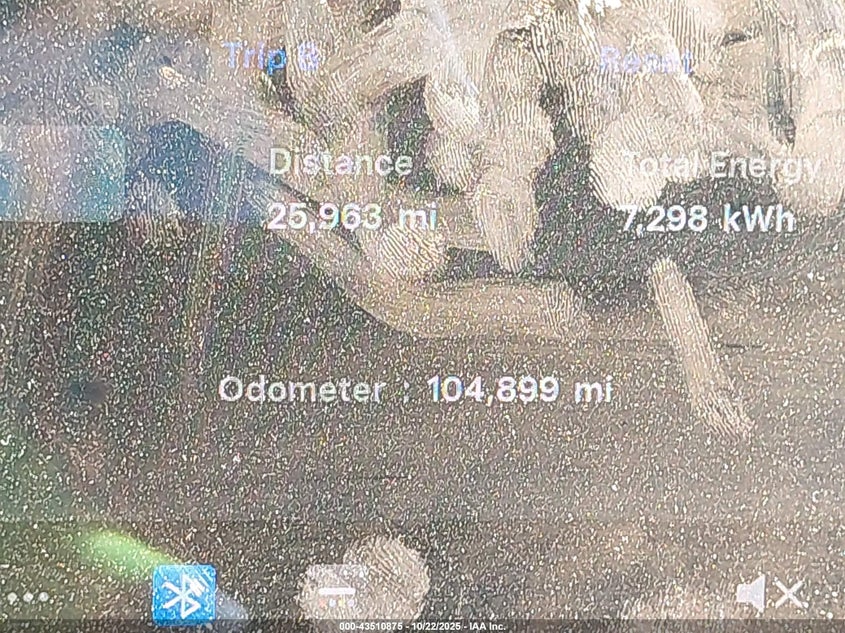Open the three-dot app launcher
This screenshot has height=633, width=845.
[27, 598]
